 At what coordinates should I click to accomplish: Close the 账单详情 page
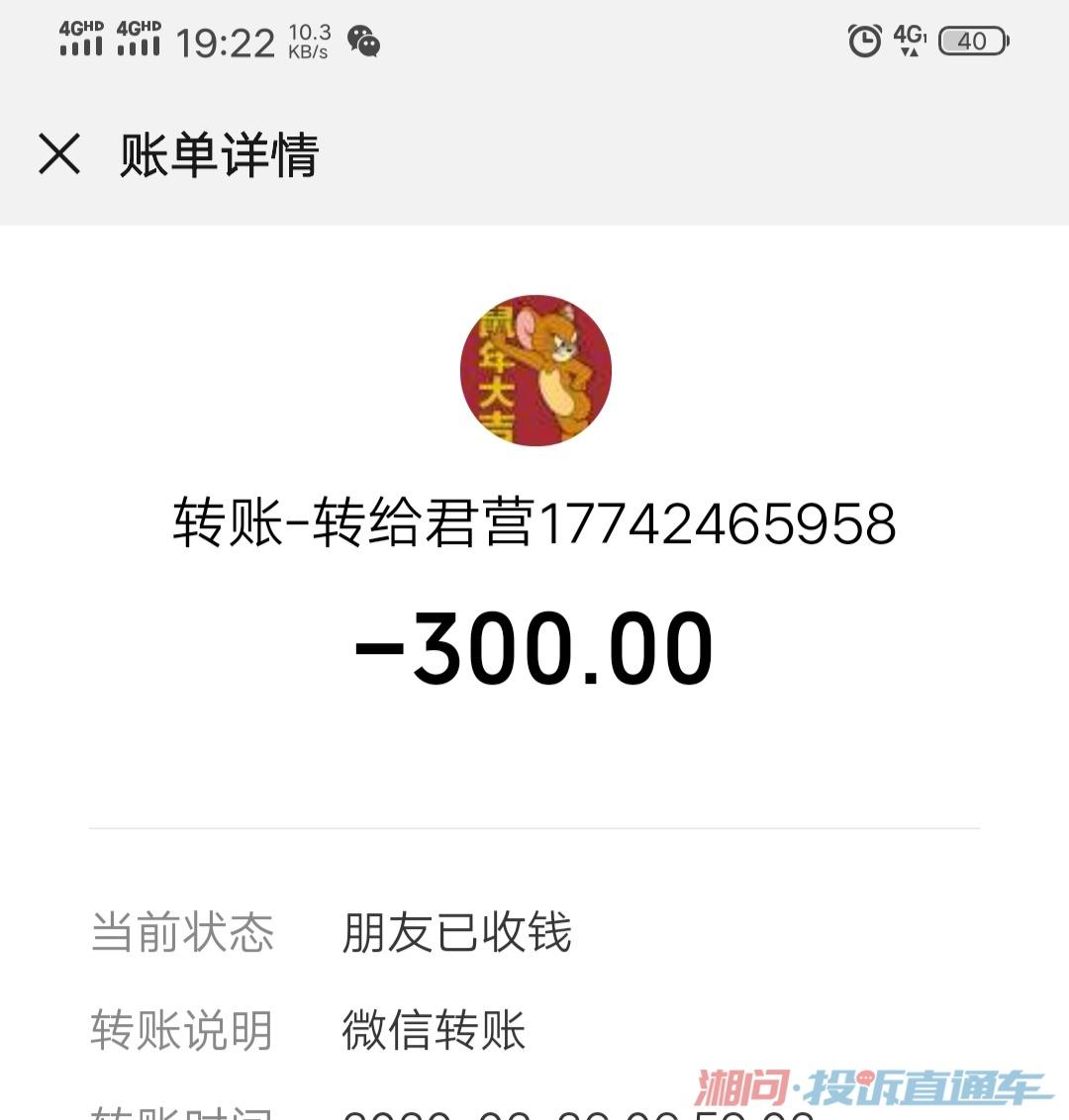click(x=59, y=155)
